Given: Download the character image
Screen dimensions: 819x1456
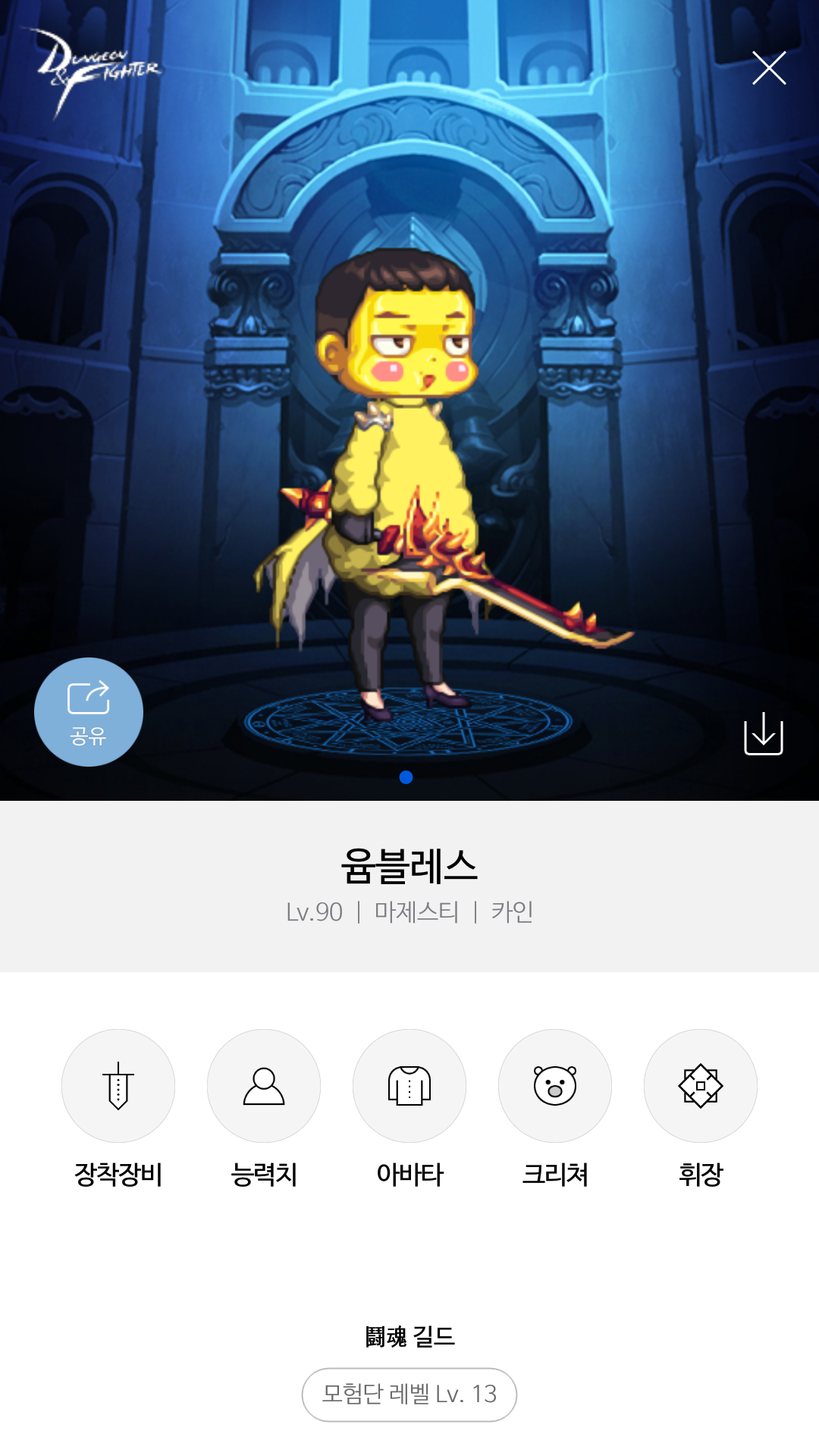Looking at the screenshot, I should coord(763,733).
